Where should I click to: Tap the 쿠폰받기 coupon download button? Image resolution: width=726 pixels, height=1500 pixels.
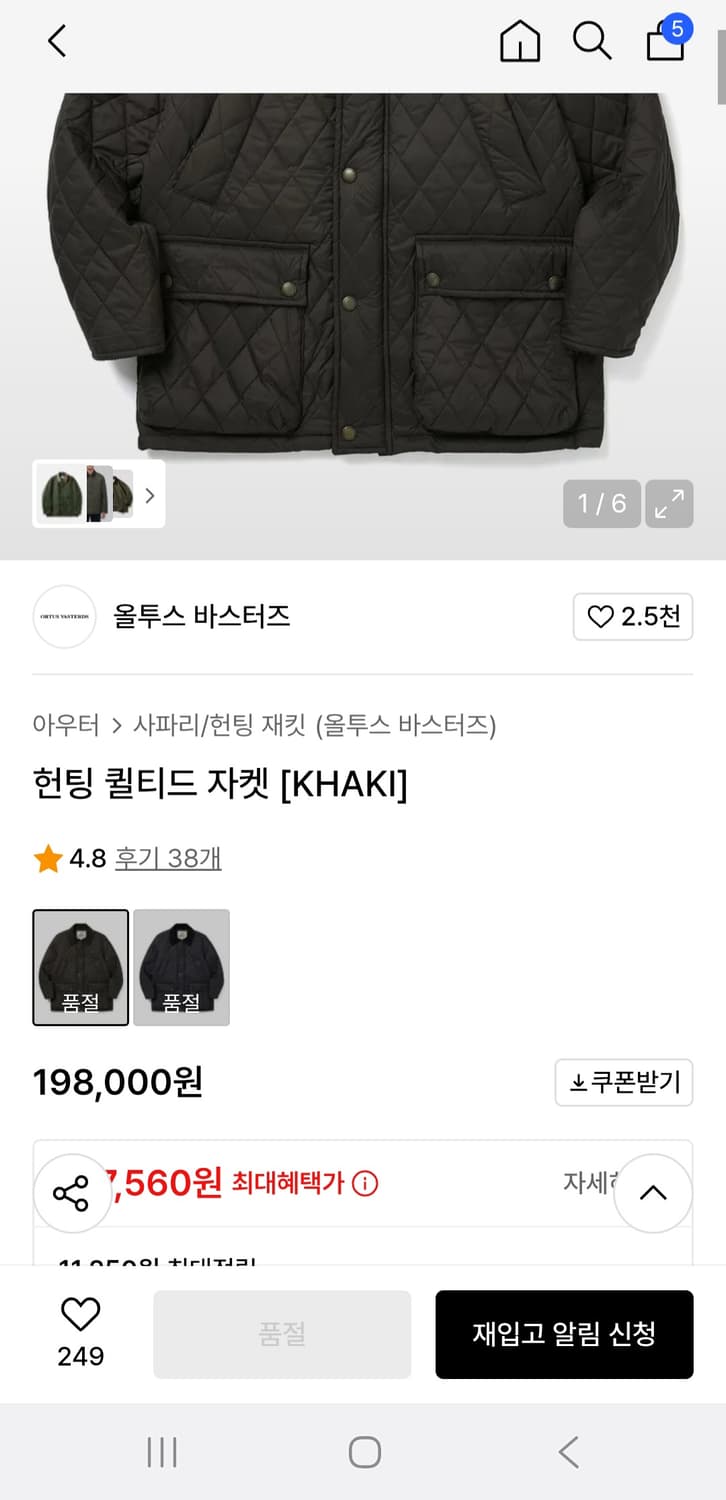point(624,1082)
